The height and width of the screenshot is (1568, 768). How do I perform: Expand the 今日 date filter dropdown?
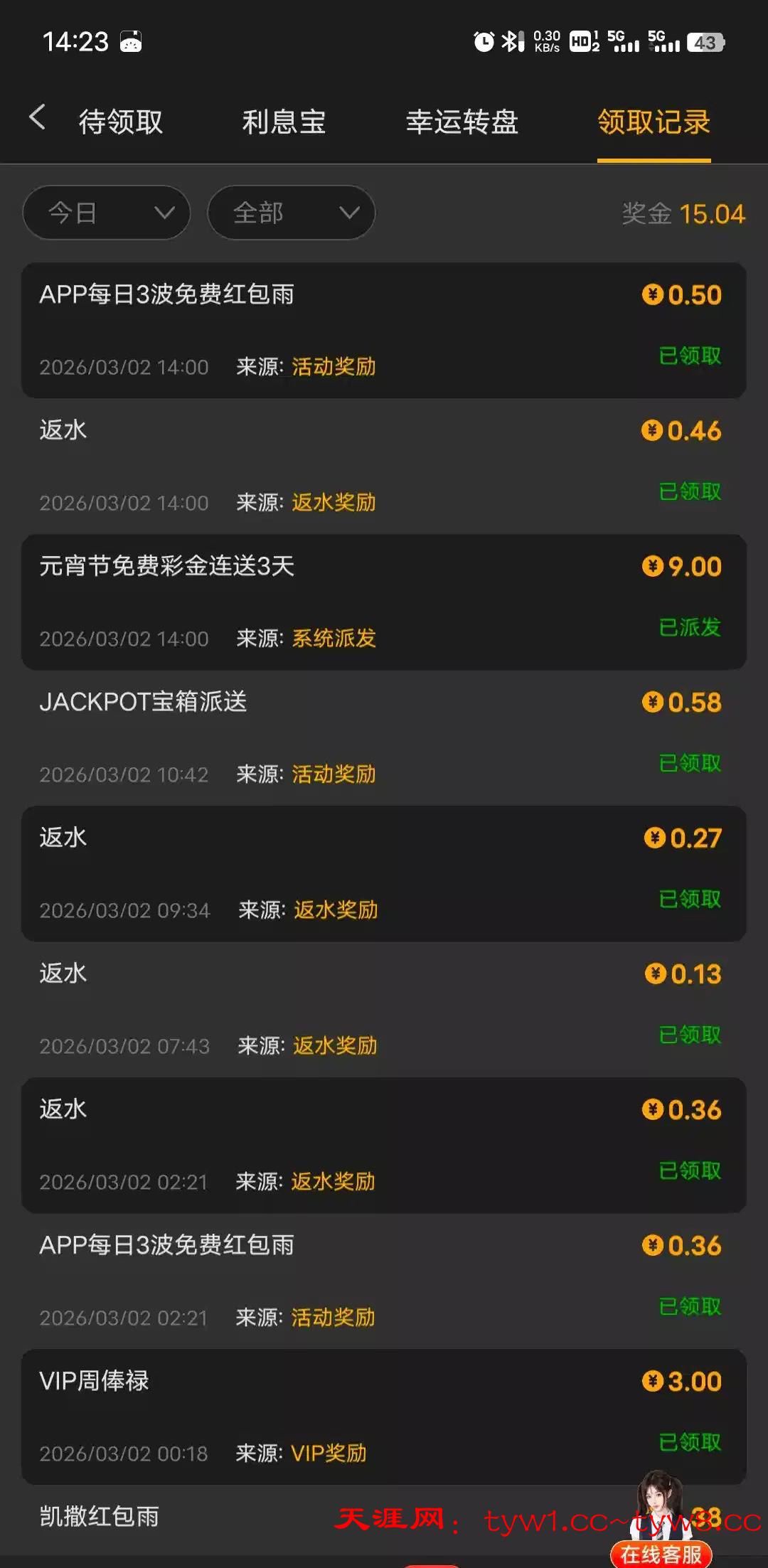107,213
